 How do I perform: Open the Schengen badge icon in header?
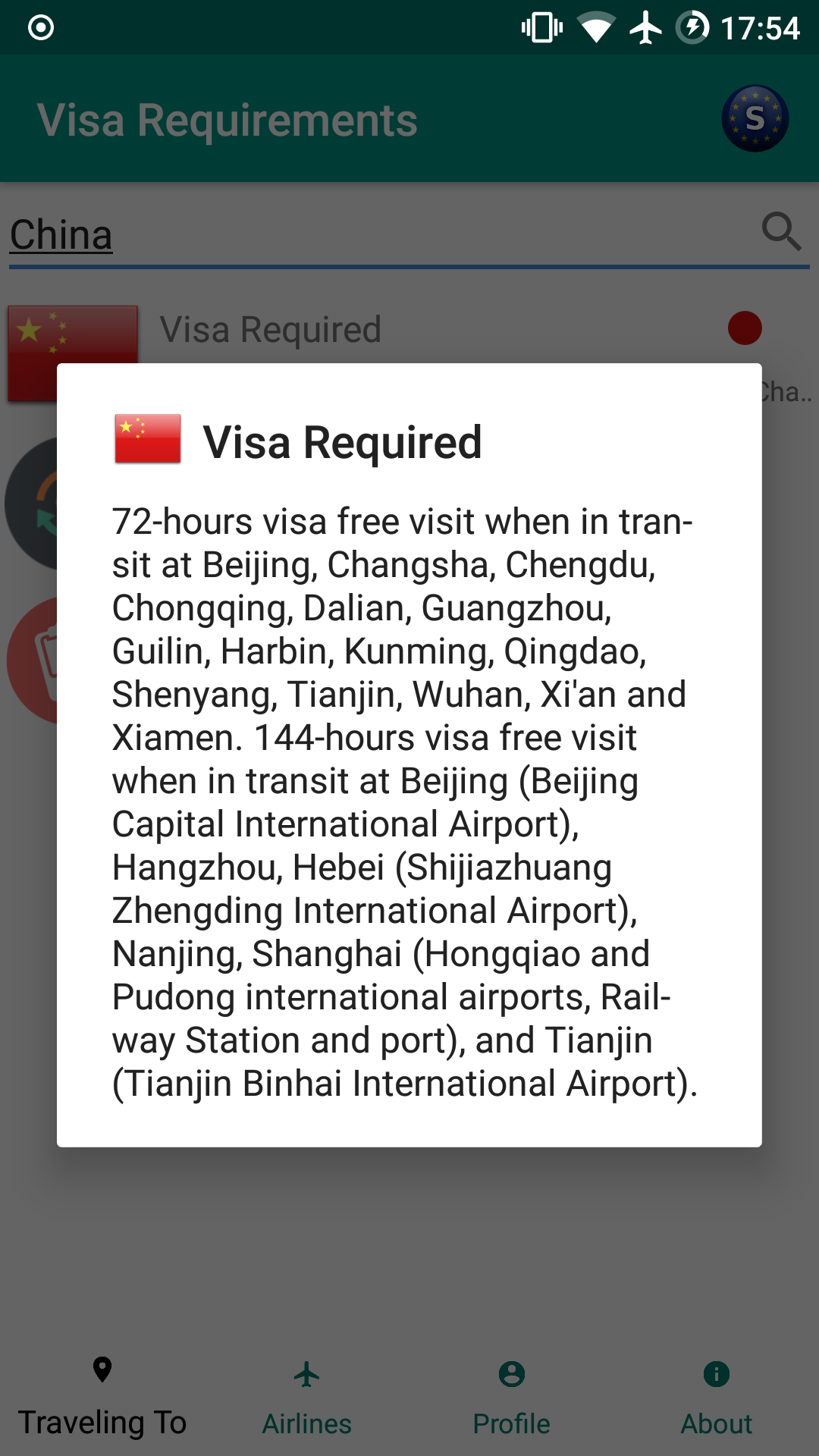[x=755, y=119]
